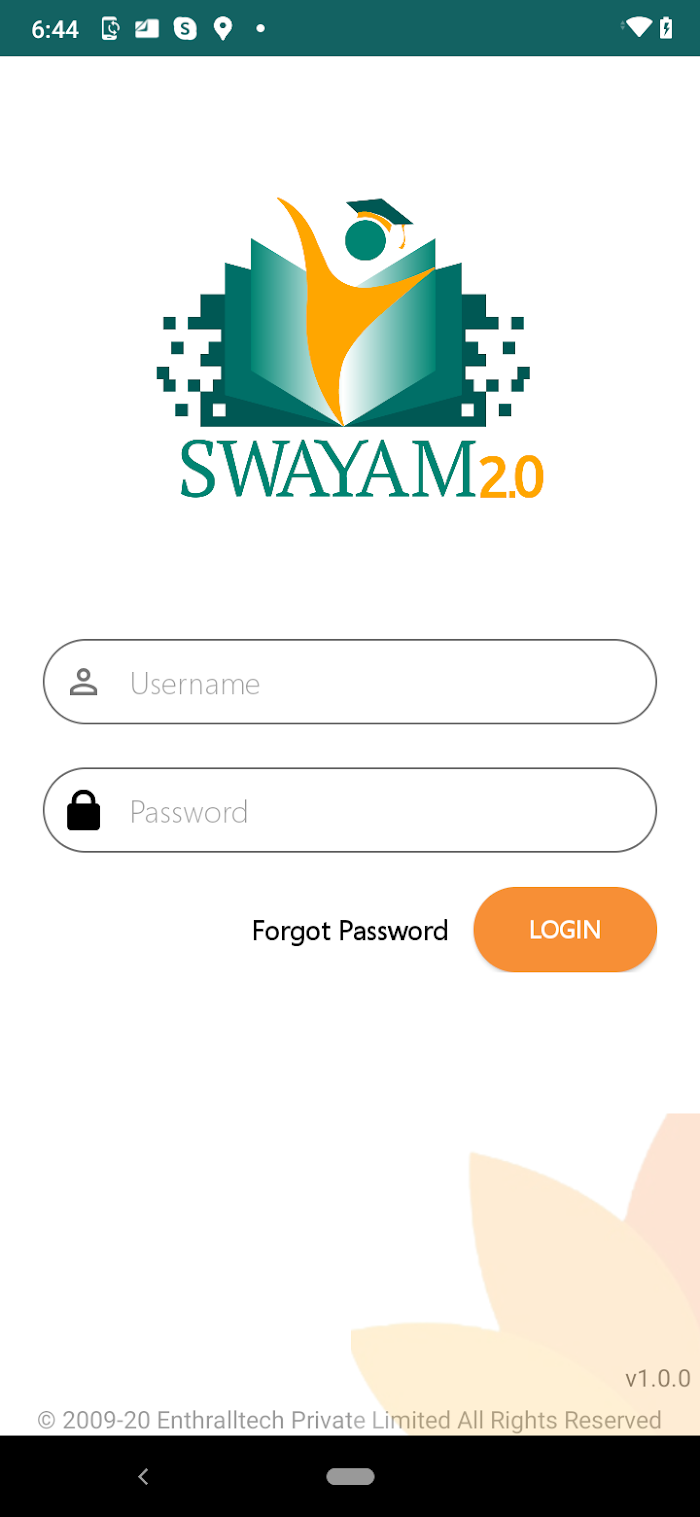Go back using system back arrow
This screenshot has height=1517, width=700.
[x=143, y=1476]
